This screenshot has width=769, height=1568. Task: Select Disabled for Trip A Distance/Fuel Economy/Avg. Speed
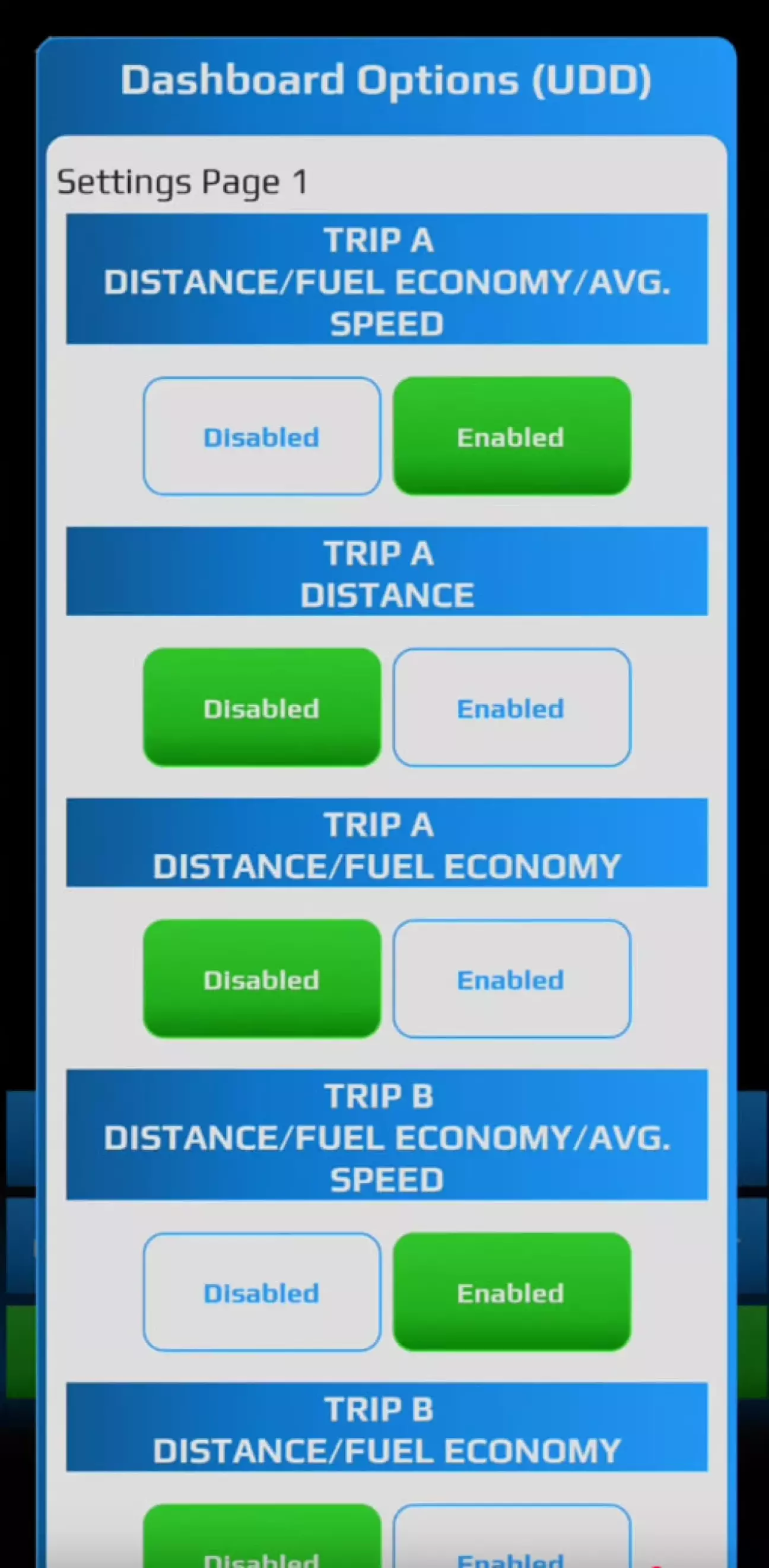coord(262,436)
